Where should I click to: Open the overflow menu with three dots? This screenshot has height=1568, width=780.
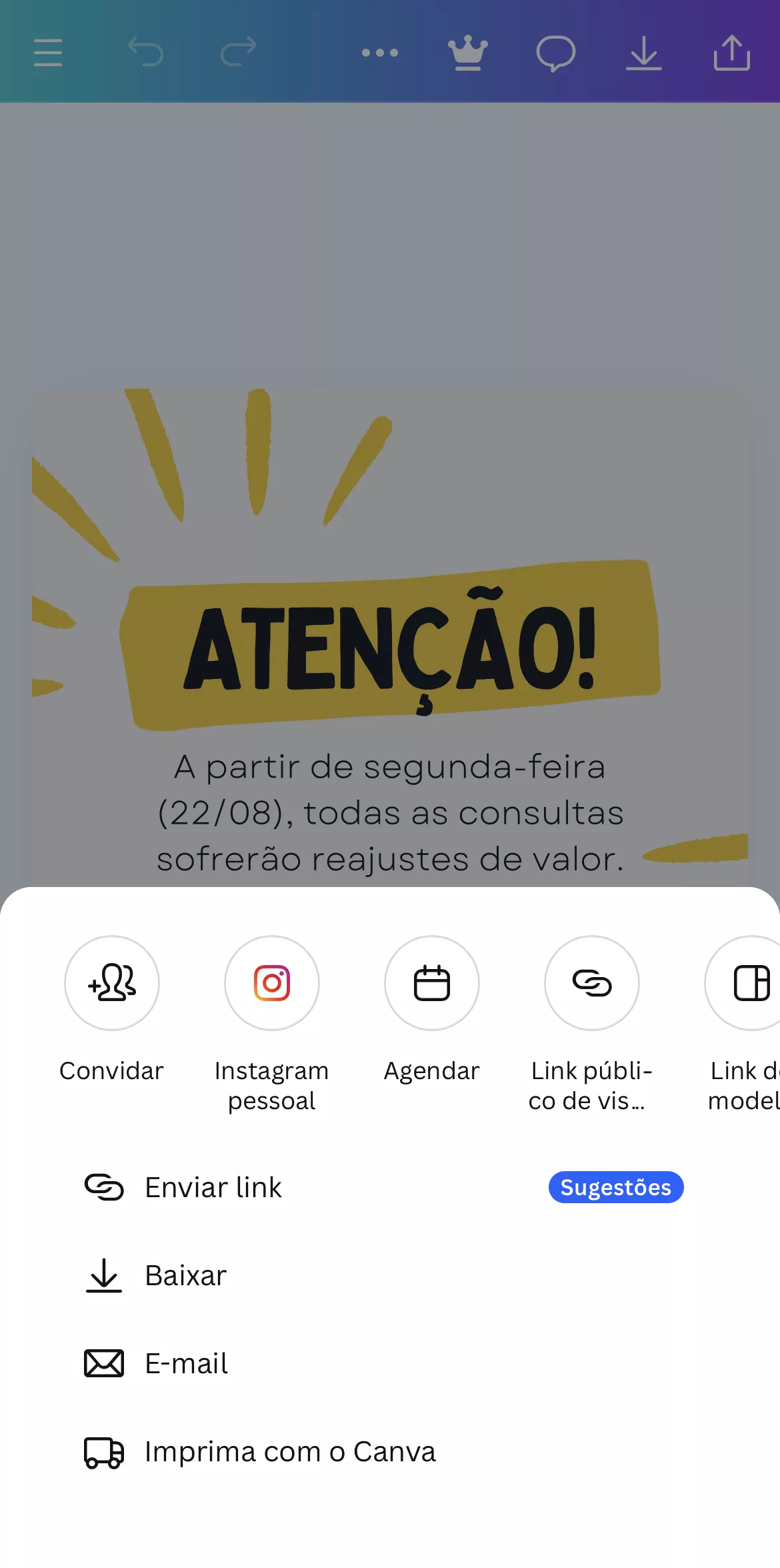(x=380, y=52)
